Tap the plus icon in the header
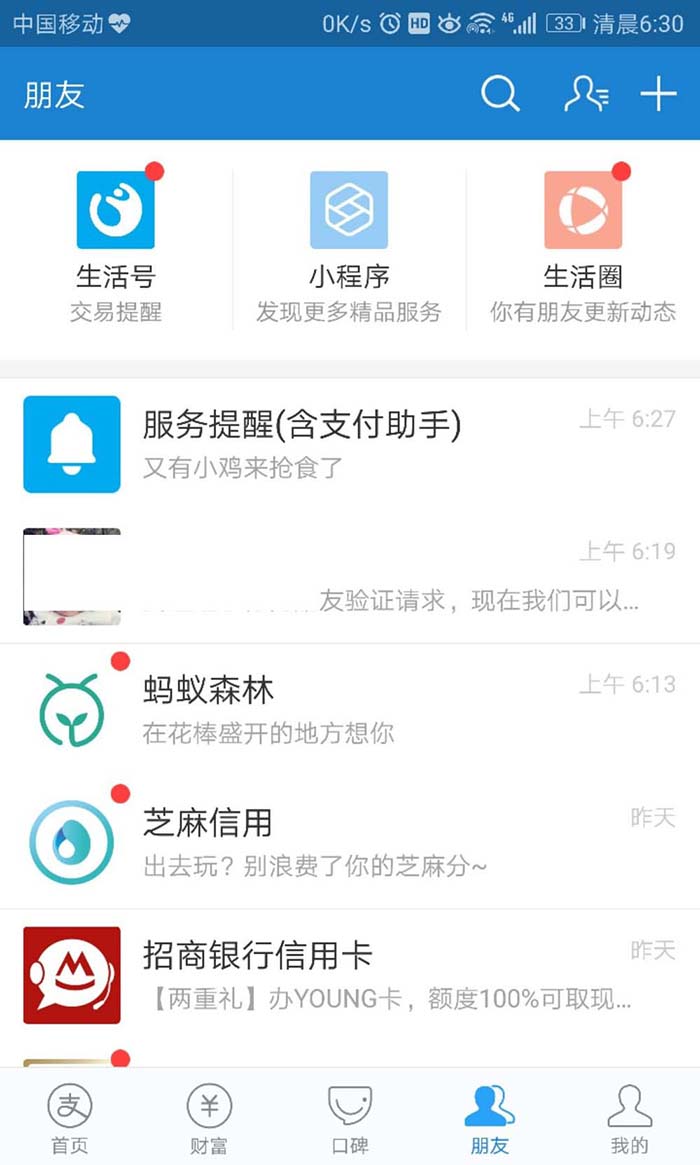The height and width of the screenshot is (1165, 700). click(x=658, y=95)
